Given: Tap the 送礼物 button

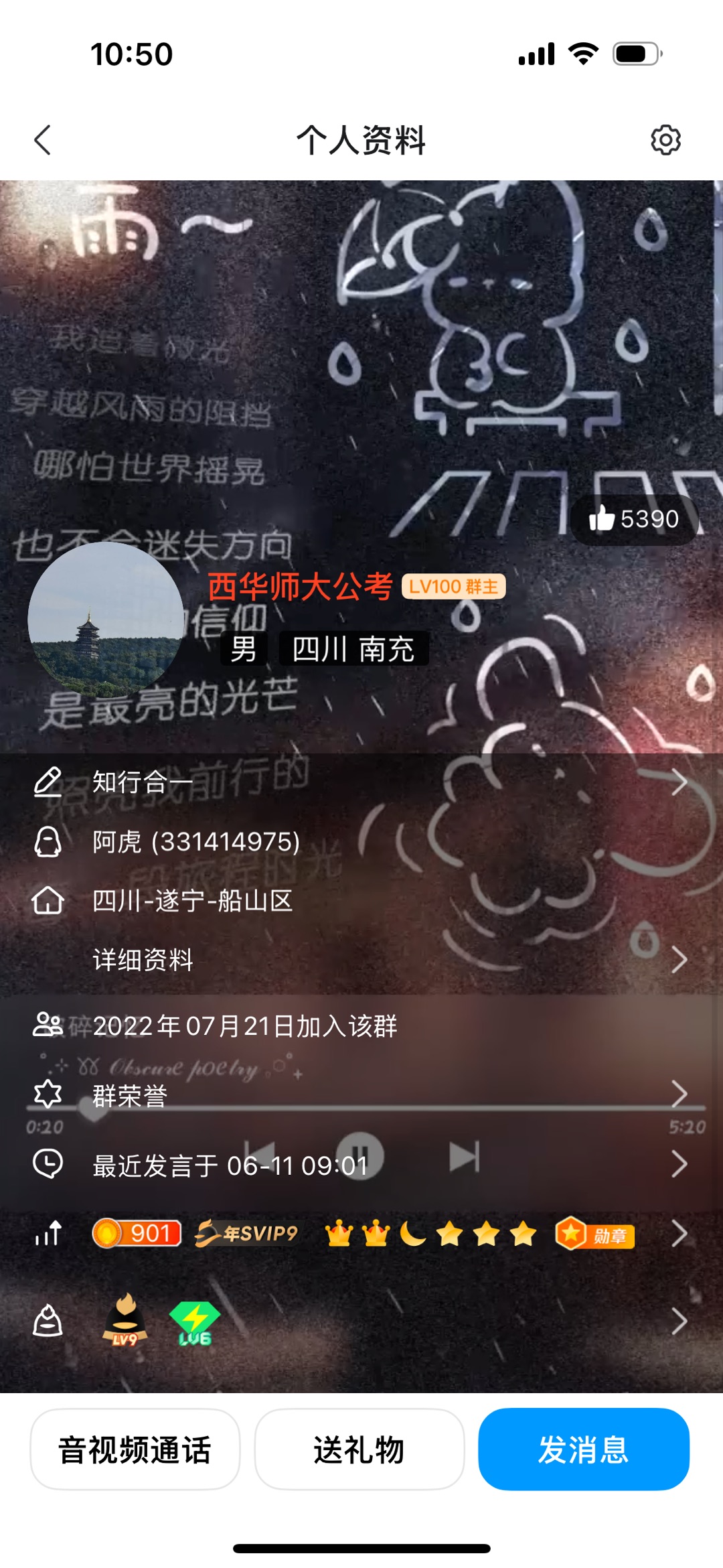Looking at the screenshot, I should tap(359, 1449).
